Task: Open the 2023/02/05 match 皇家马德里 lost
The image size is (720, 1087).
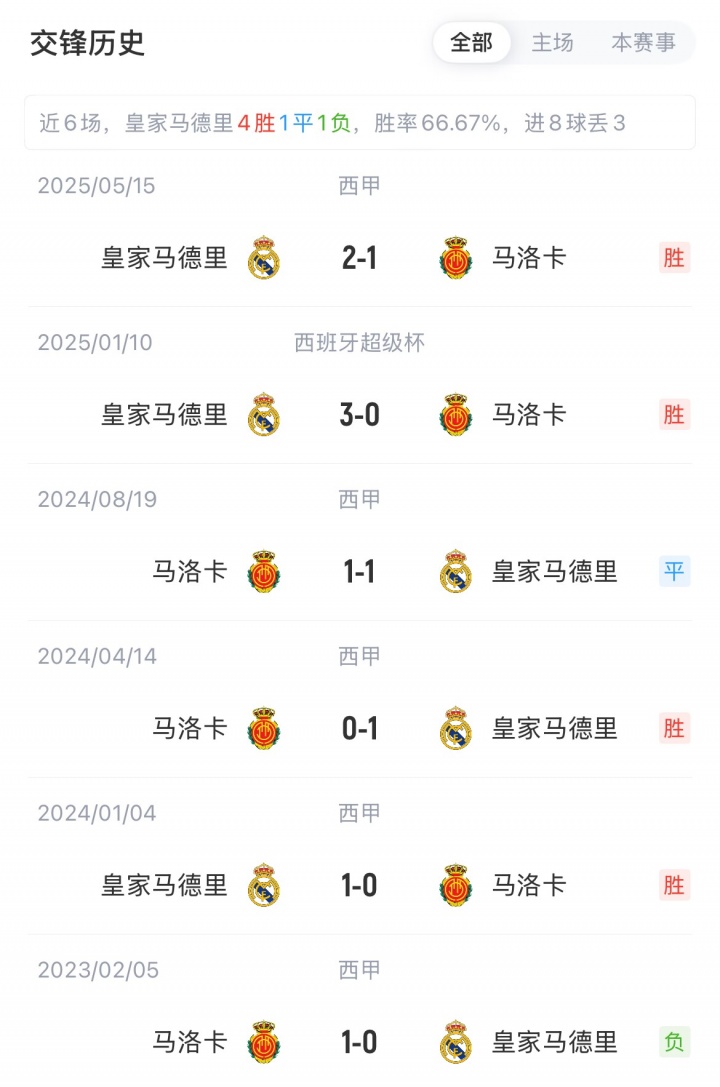Action: click(x=360, y=1042)
